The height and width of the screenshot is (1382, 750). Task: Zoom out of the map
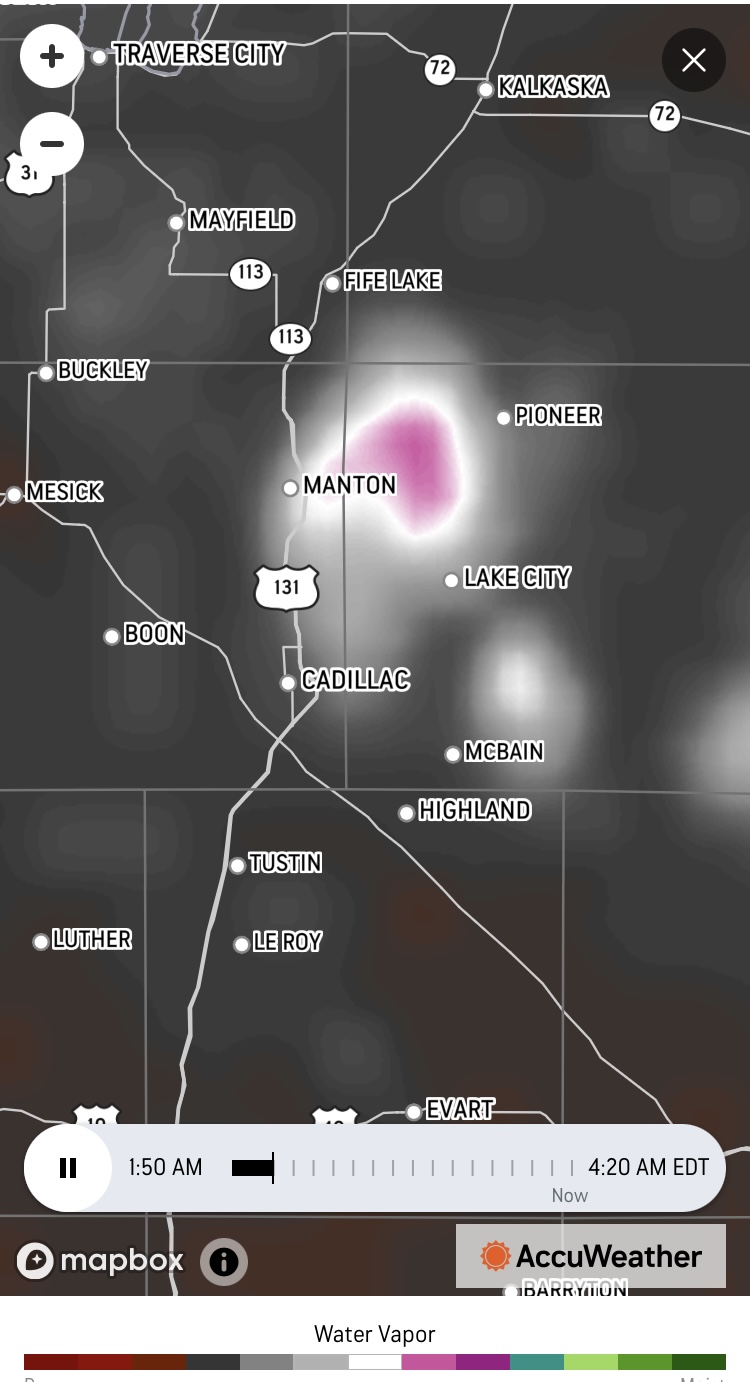pyautogui.click(x=51, y=144)
